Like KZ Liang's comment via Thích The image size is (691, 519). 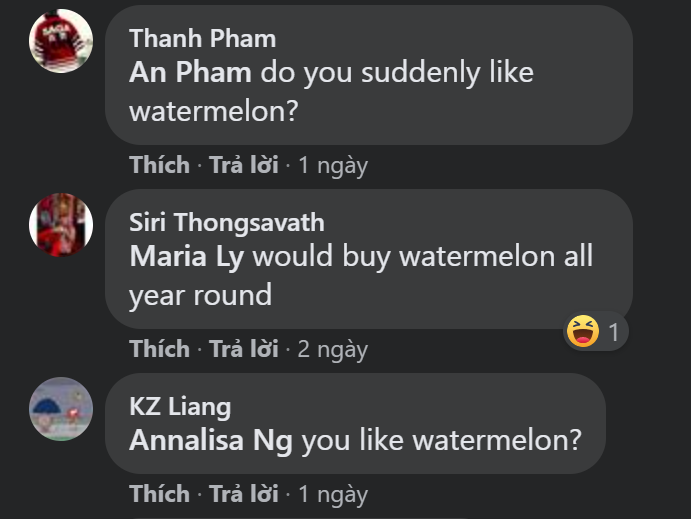pos(159,493)
